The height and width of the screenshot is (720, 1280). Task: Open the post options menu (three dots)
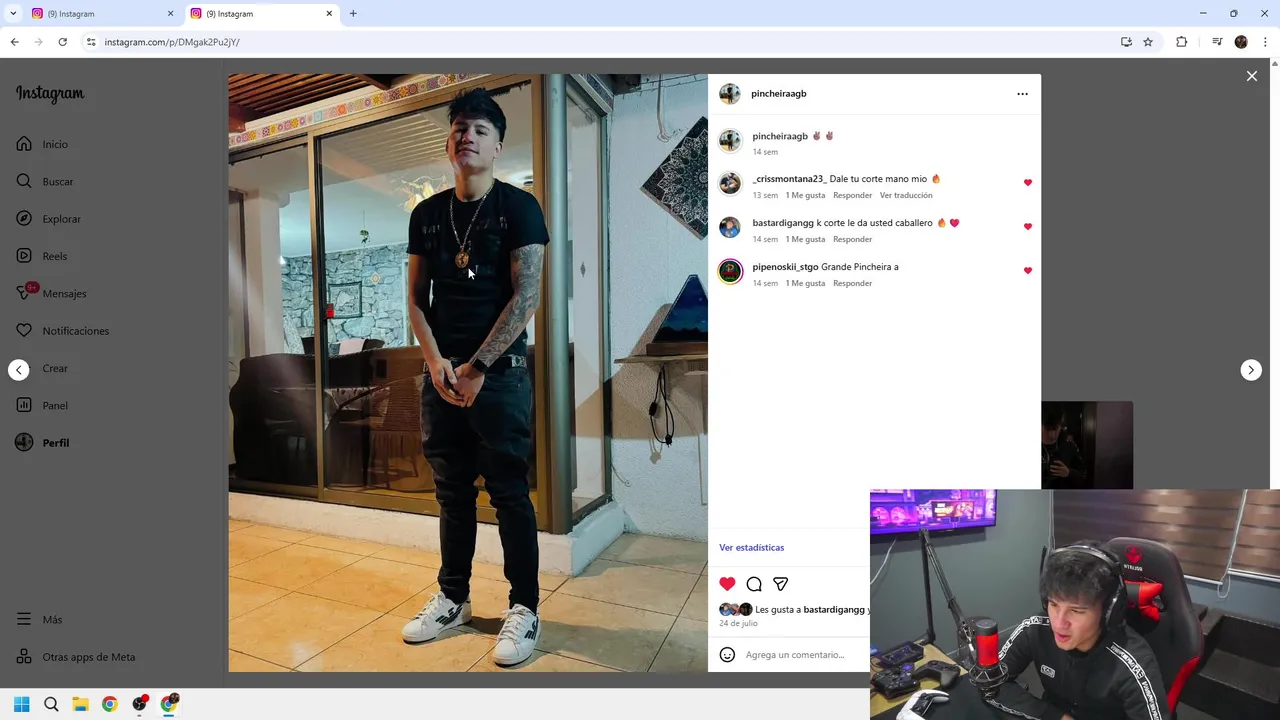pyautogui.click(x=1022, y=94)
